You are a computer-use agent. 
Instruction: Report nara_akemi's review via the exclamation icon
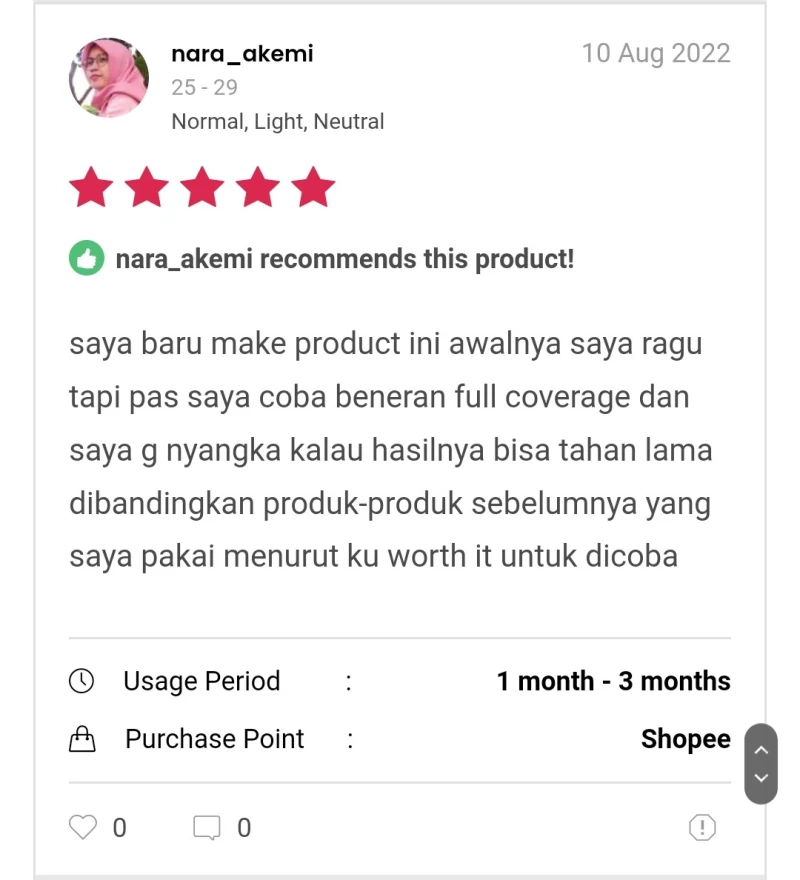click(x=702, y=827)
